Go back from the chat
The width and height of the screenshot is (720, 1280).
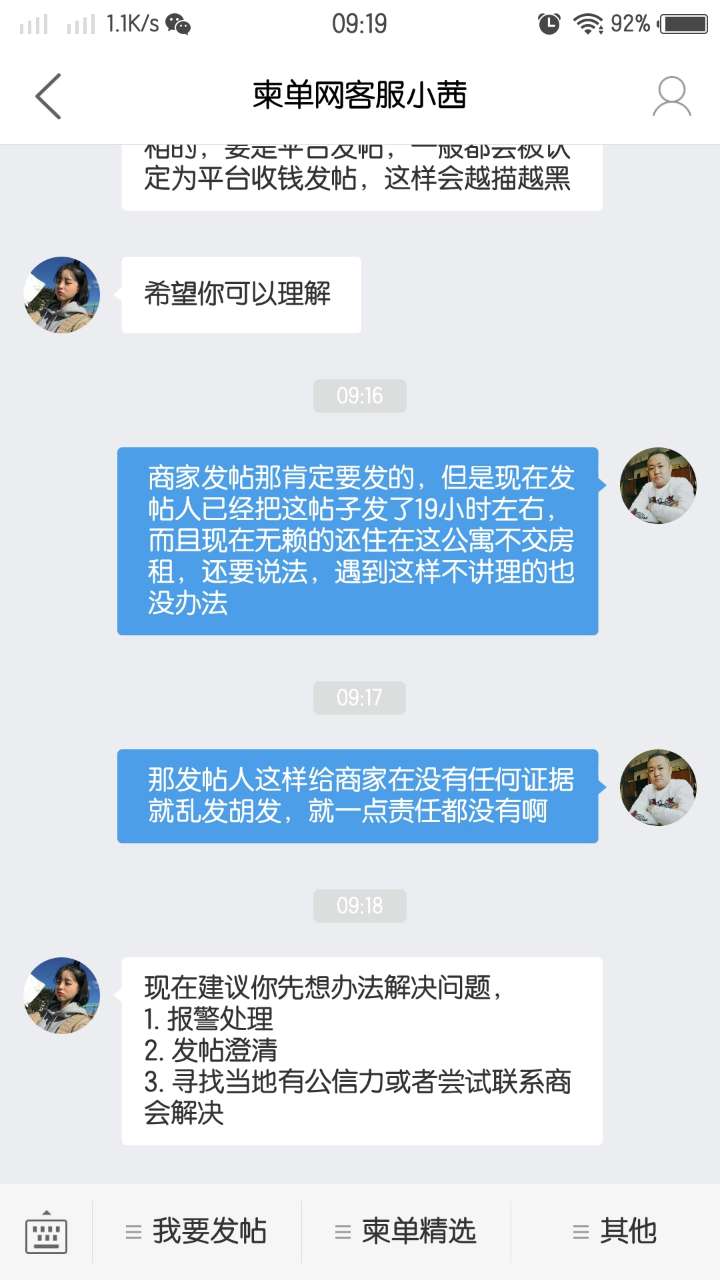click(x=48, y=96)
